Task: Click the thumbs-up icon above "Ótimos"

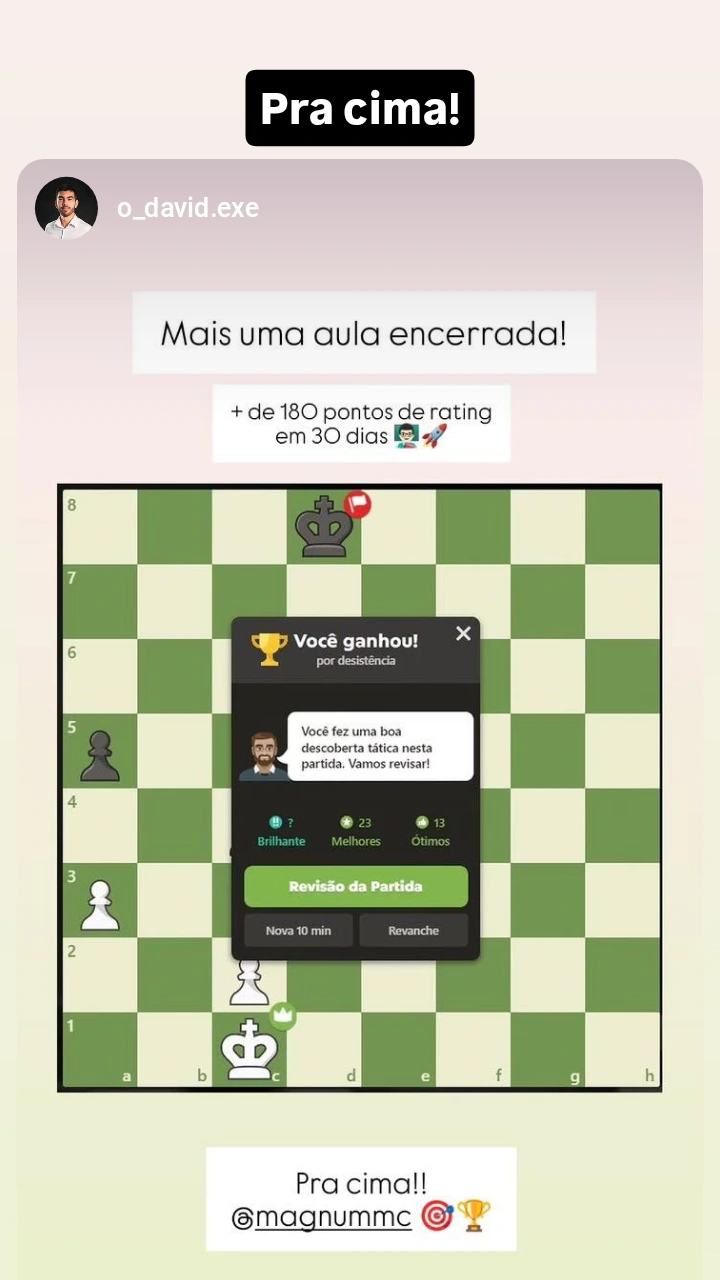Action: pyautogui.click(x=421, y=821)
